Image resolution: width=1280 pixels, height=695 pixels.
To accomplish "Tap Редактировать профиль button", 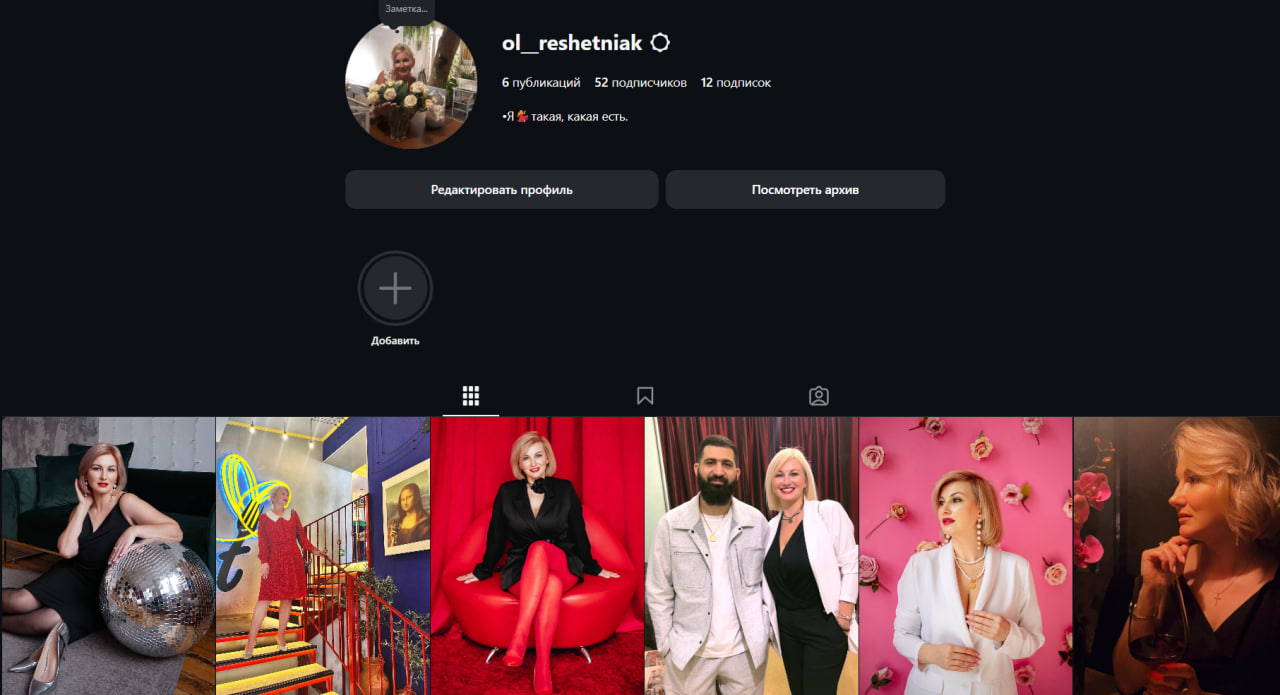I will tap(501, 189).
